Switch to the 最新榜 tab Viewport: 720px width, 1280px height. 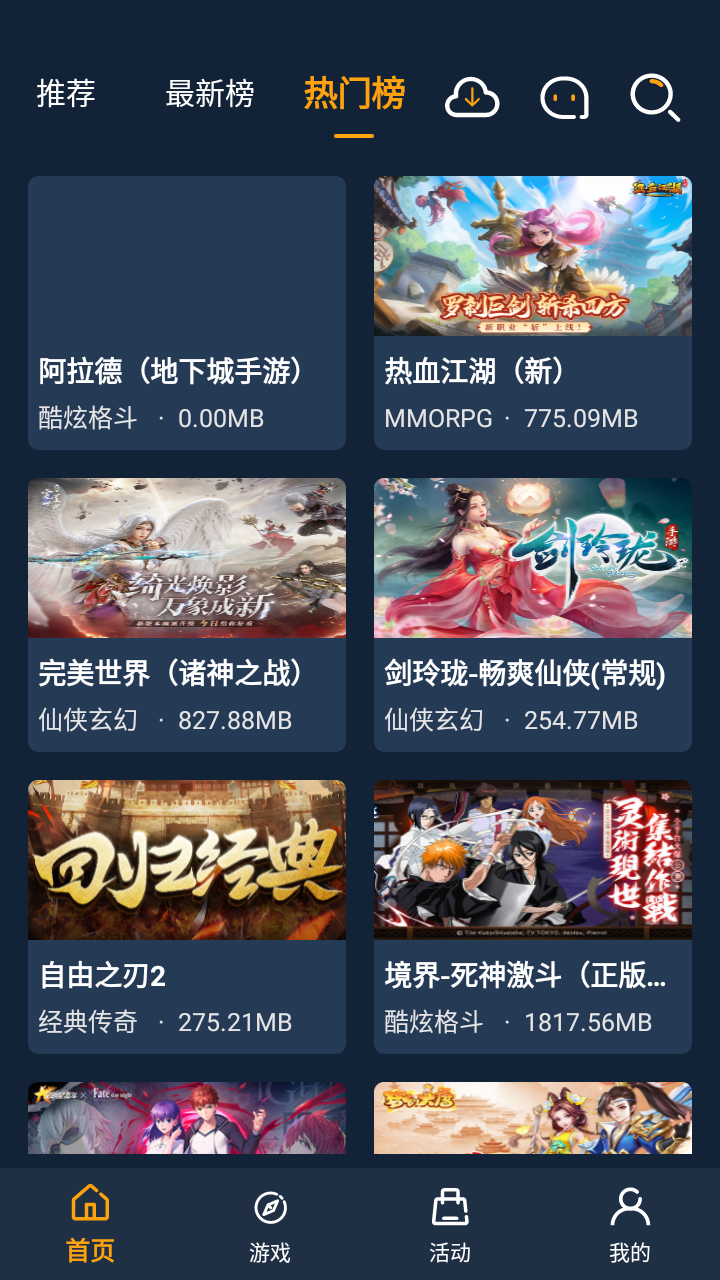coord(209,94)
